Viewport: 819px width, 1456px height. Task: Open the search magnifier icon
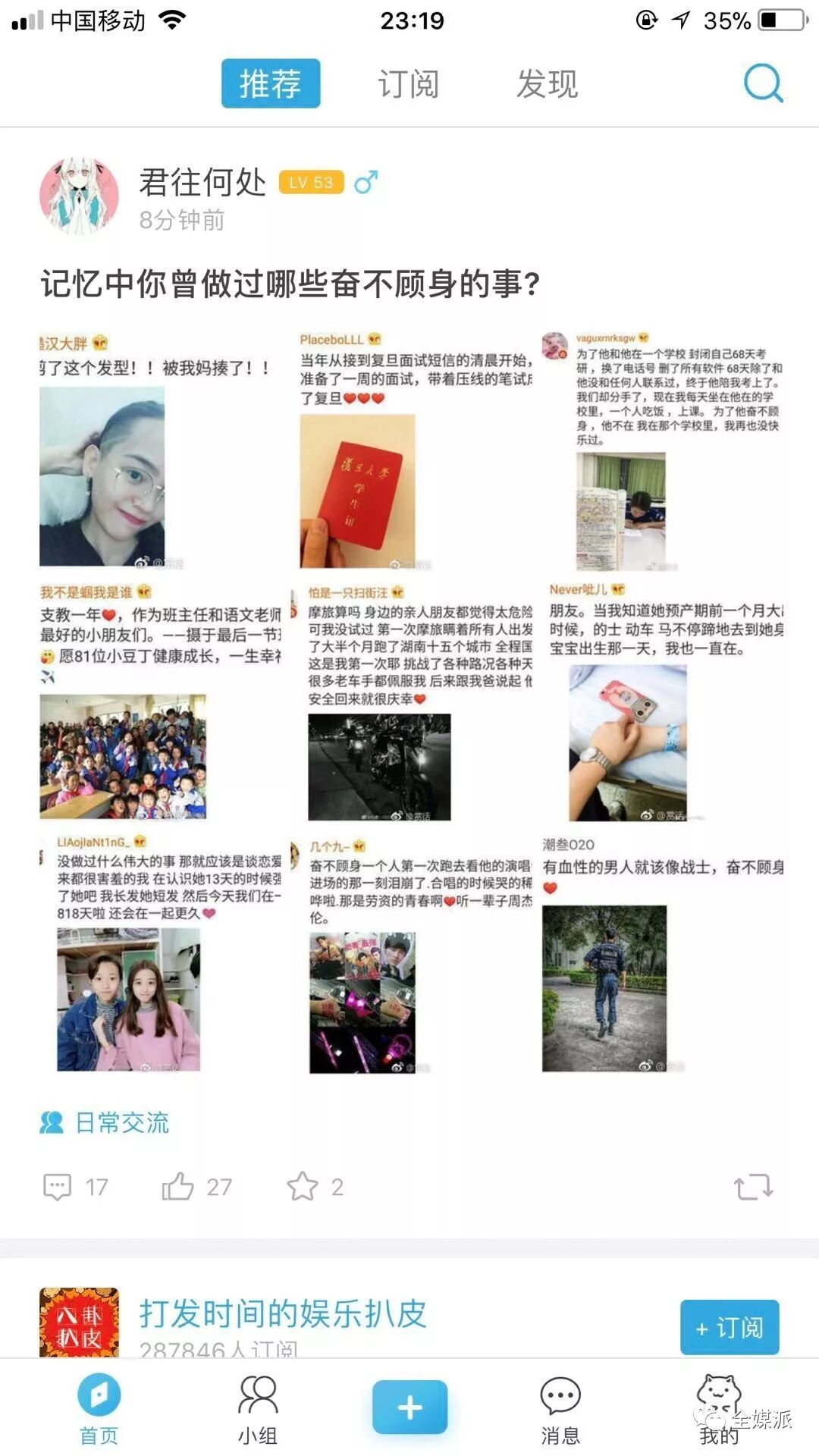click(762, 83)
